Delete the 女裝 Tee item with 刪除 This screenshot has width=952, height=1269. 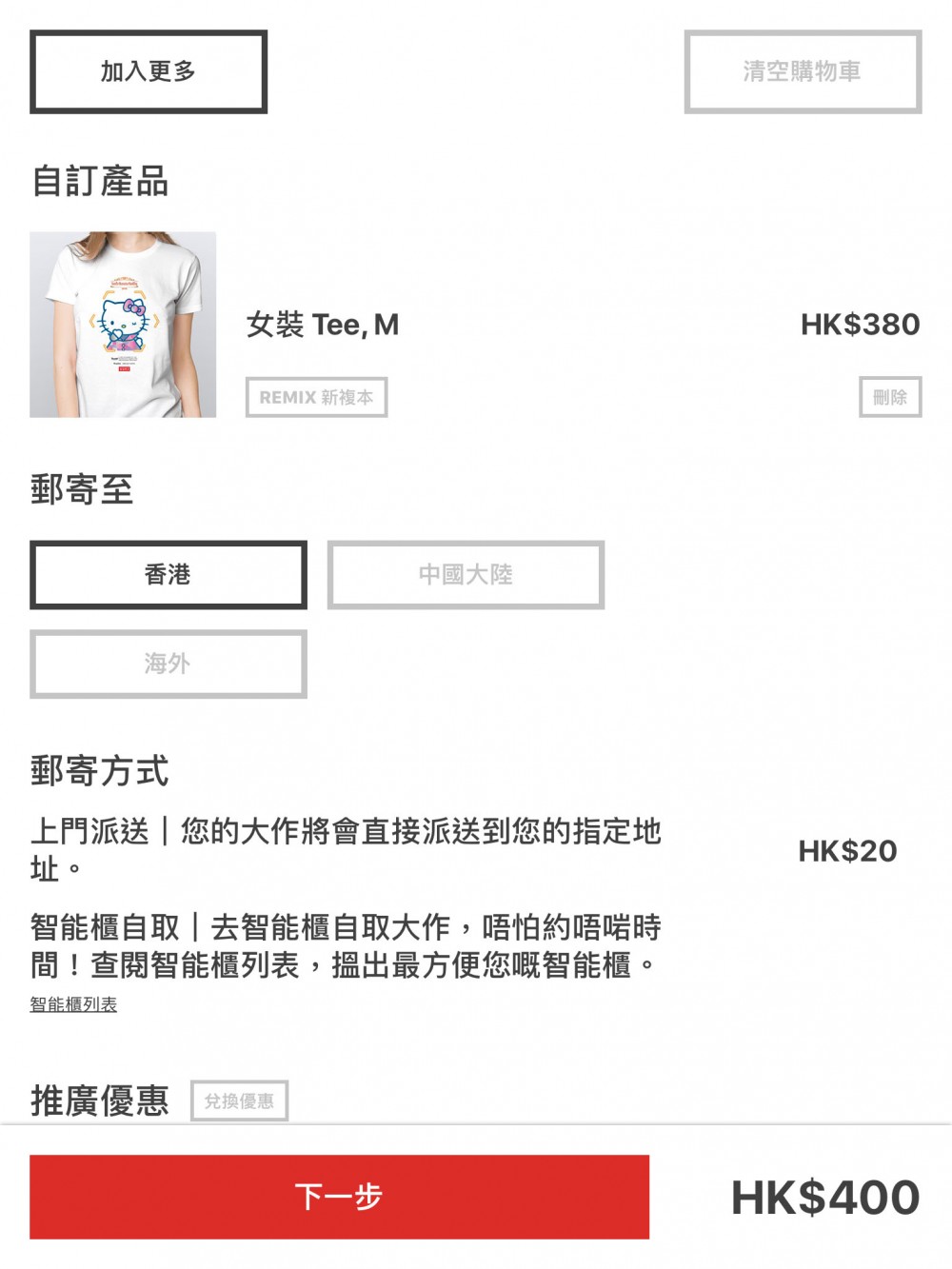tap(890, 397)
